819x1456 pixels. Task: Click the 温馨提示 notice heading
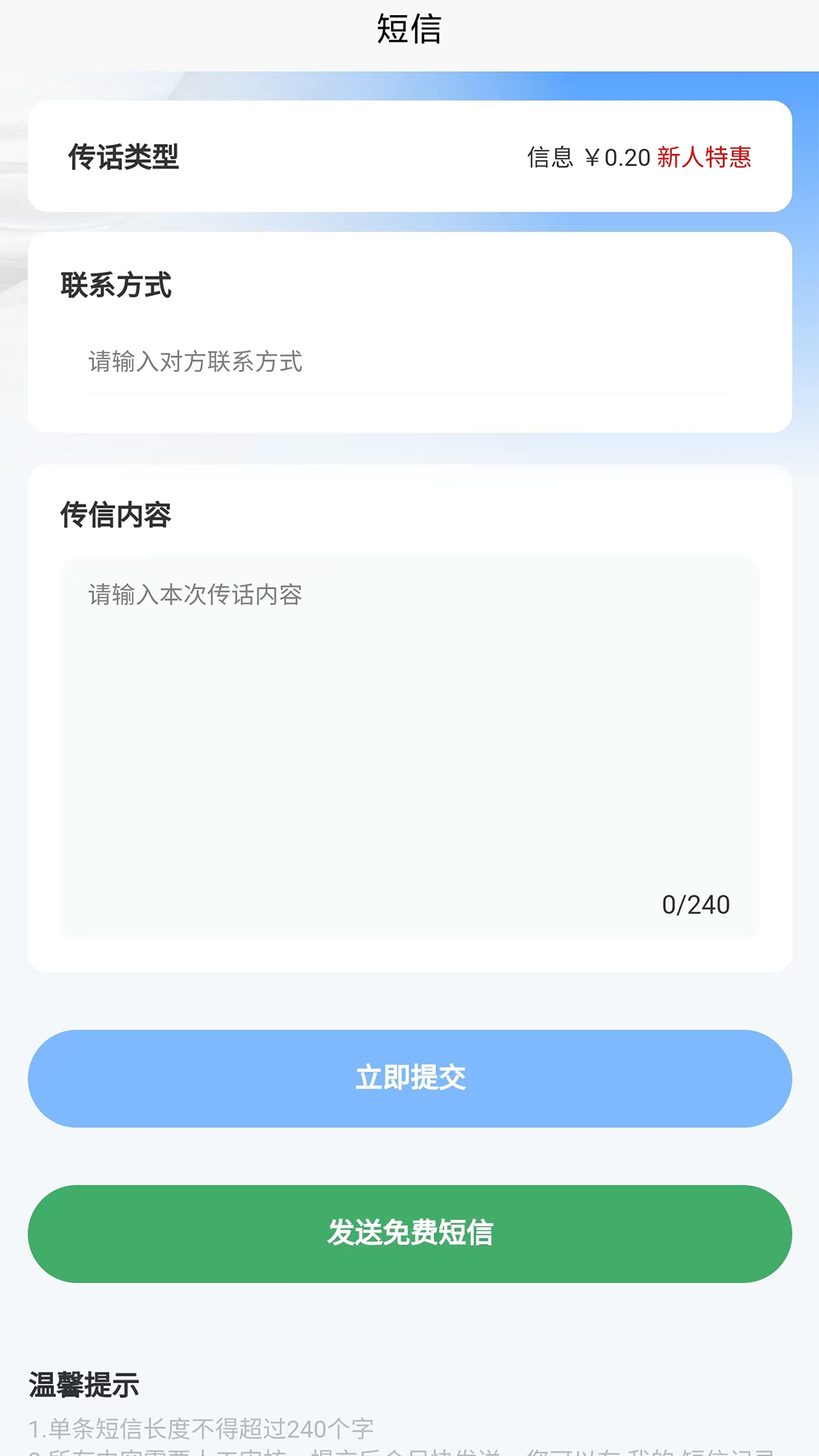click(x=84, y=1384)
